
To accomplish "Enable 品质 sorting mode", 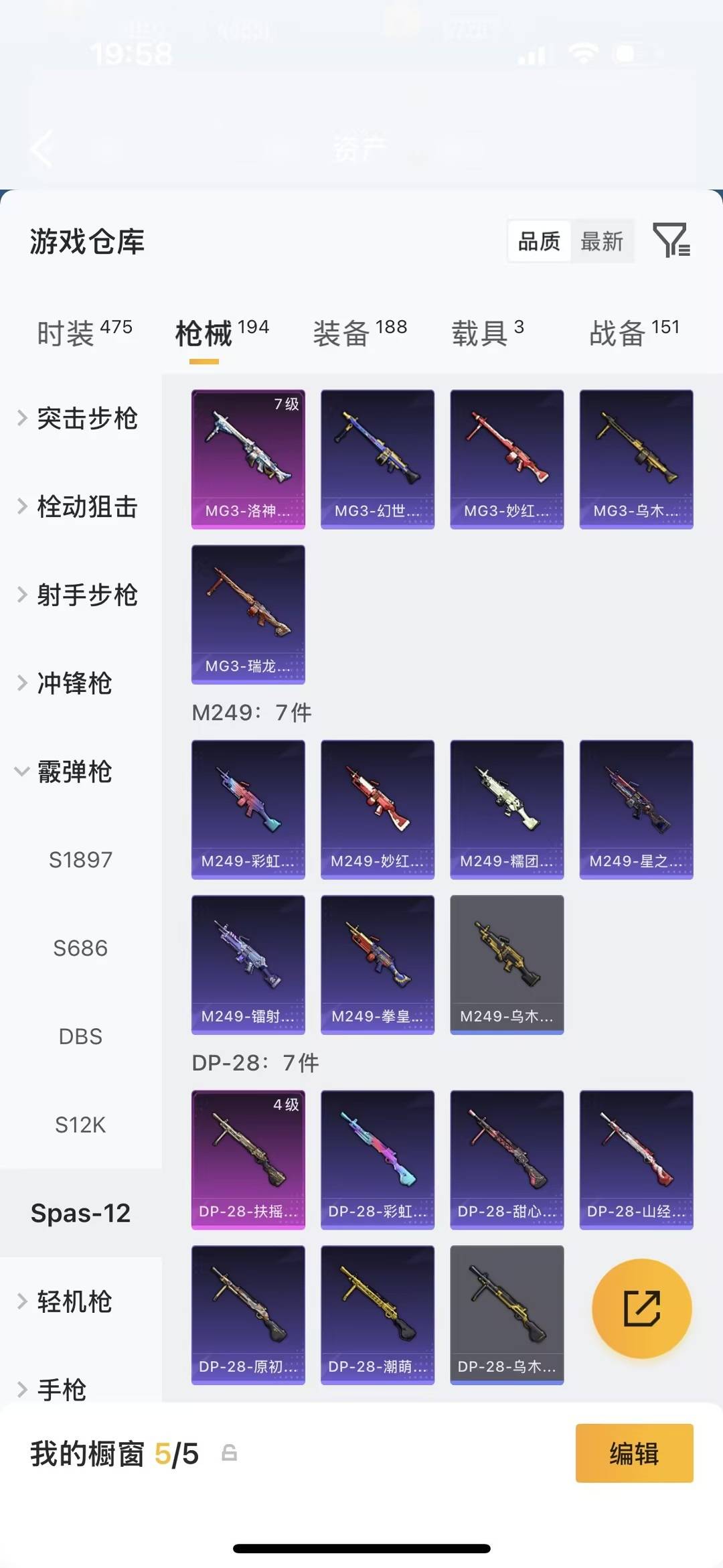I will point(539,241).
